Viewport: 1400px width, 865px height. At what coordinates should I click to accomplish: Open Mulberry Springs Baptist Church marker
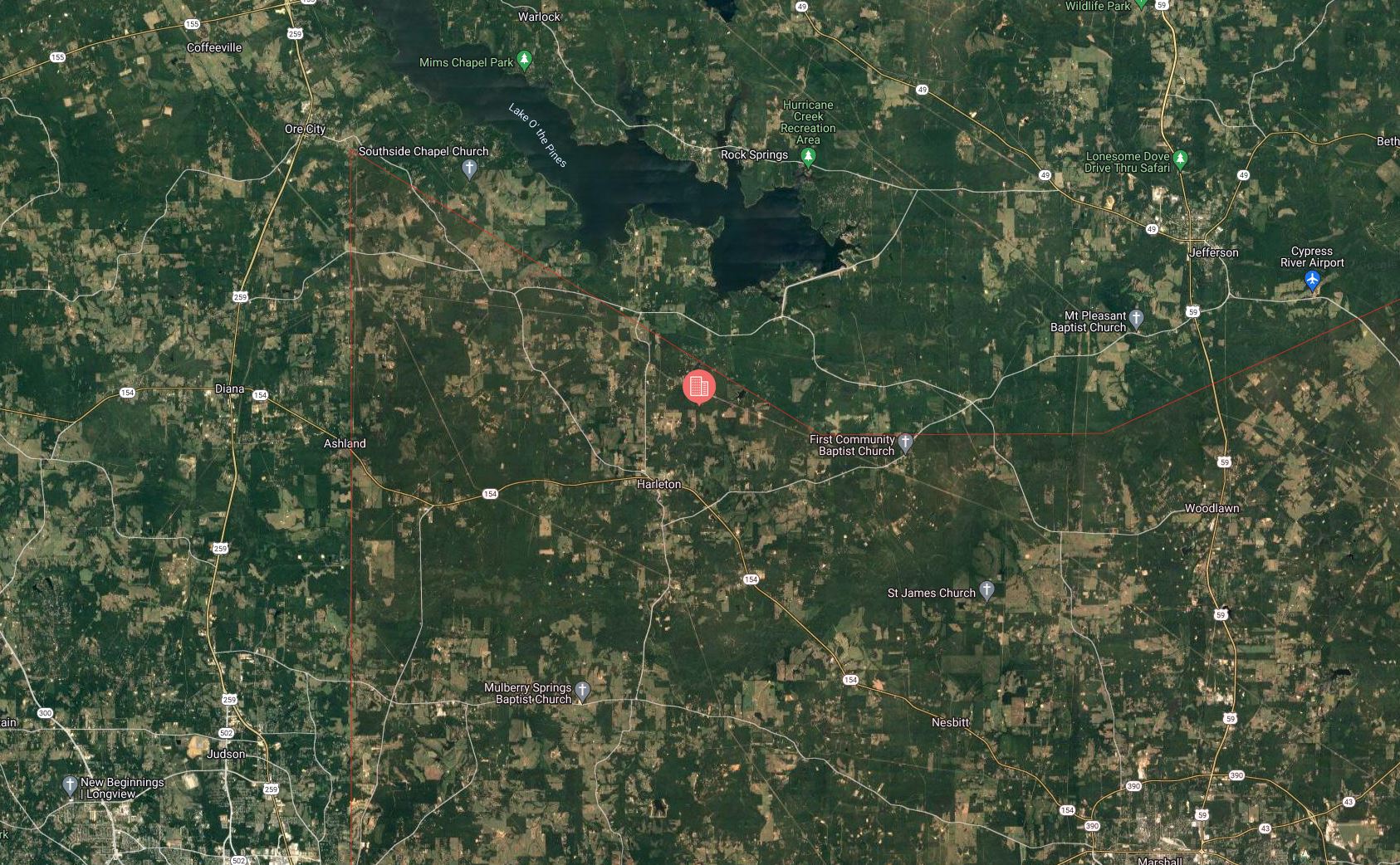[583, 691]
